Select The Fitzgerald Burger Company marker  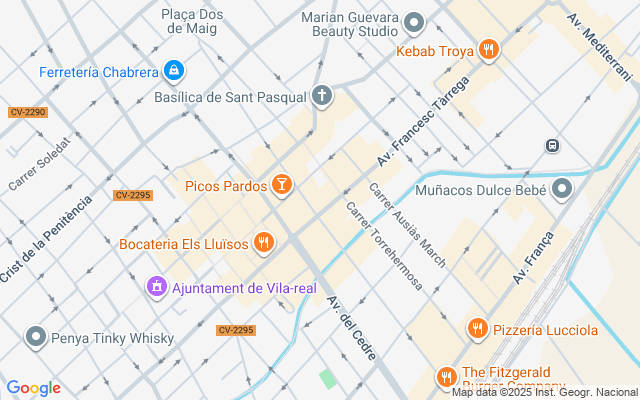pyautogui.click(x=446, y=378)
